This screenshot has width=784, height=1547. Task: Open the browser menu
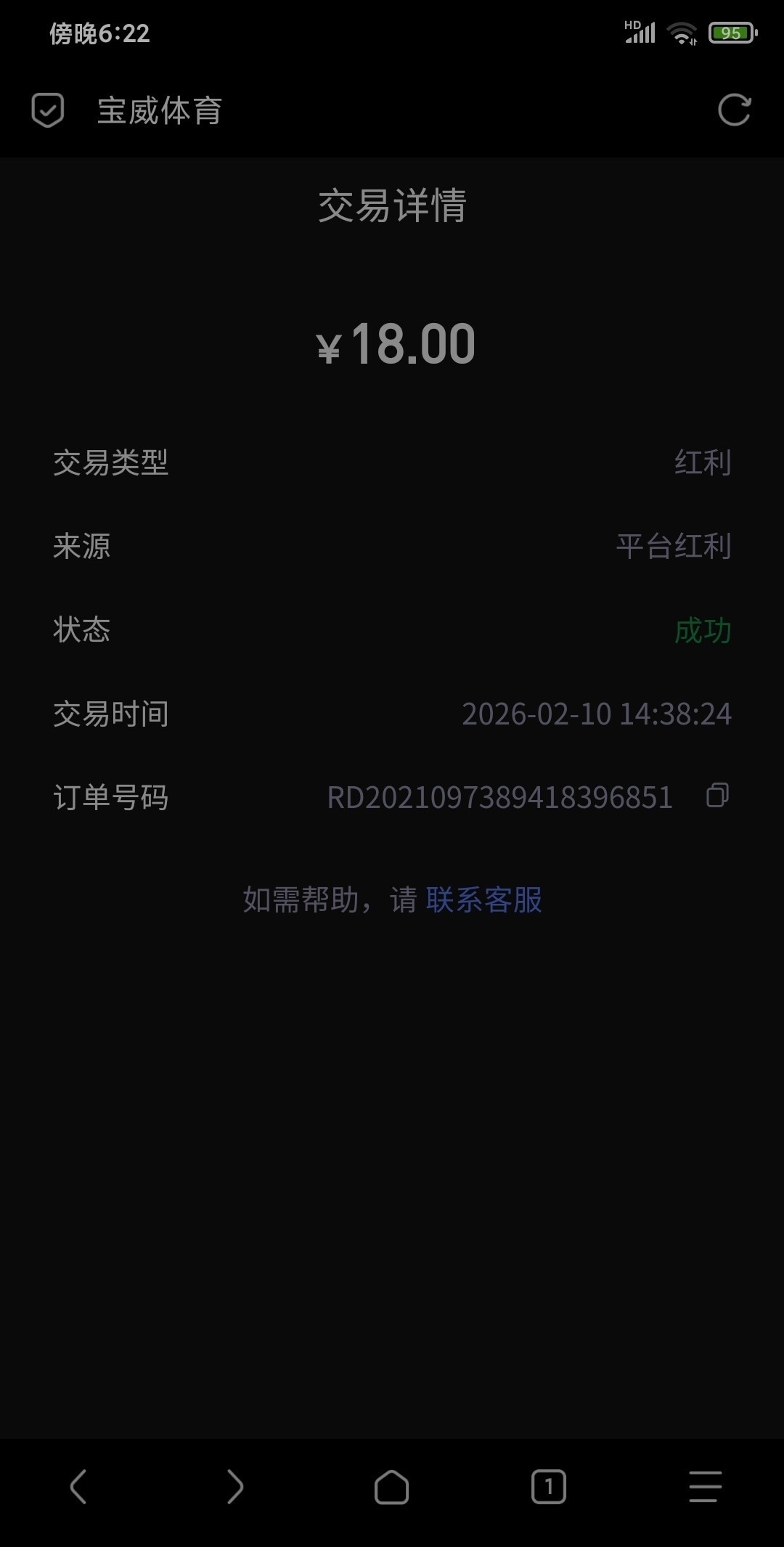tap(705, 1487)
